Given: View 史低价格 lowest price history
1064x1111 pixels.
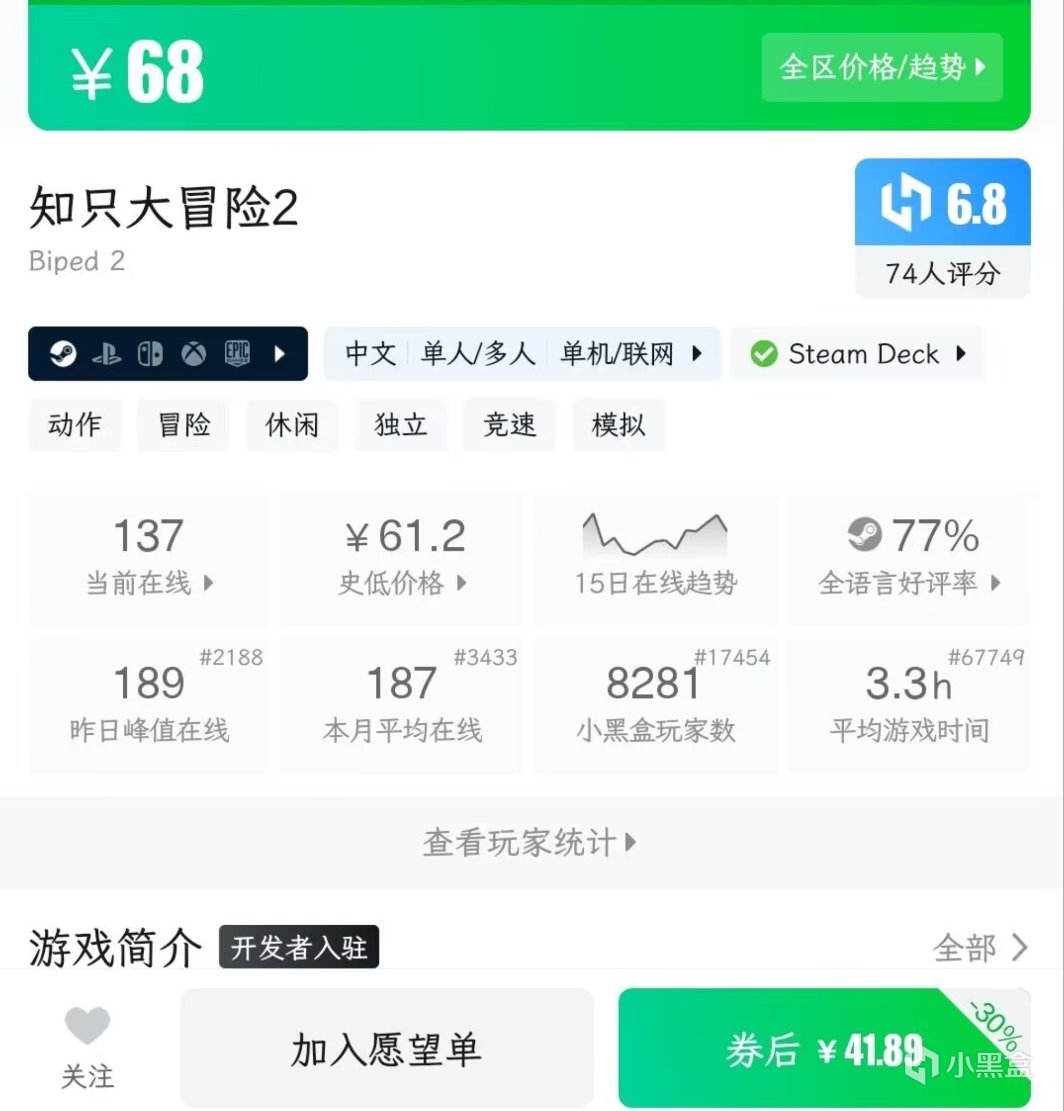Looking at the screenshot, I should click(x=402, y=558).
